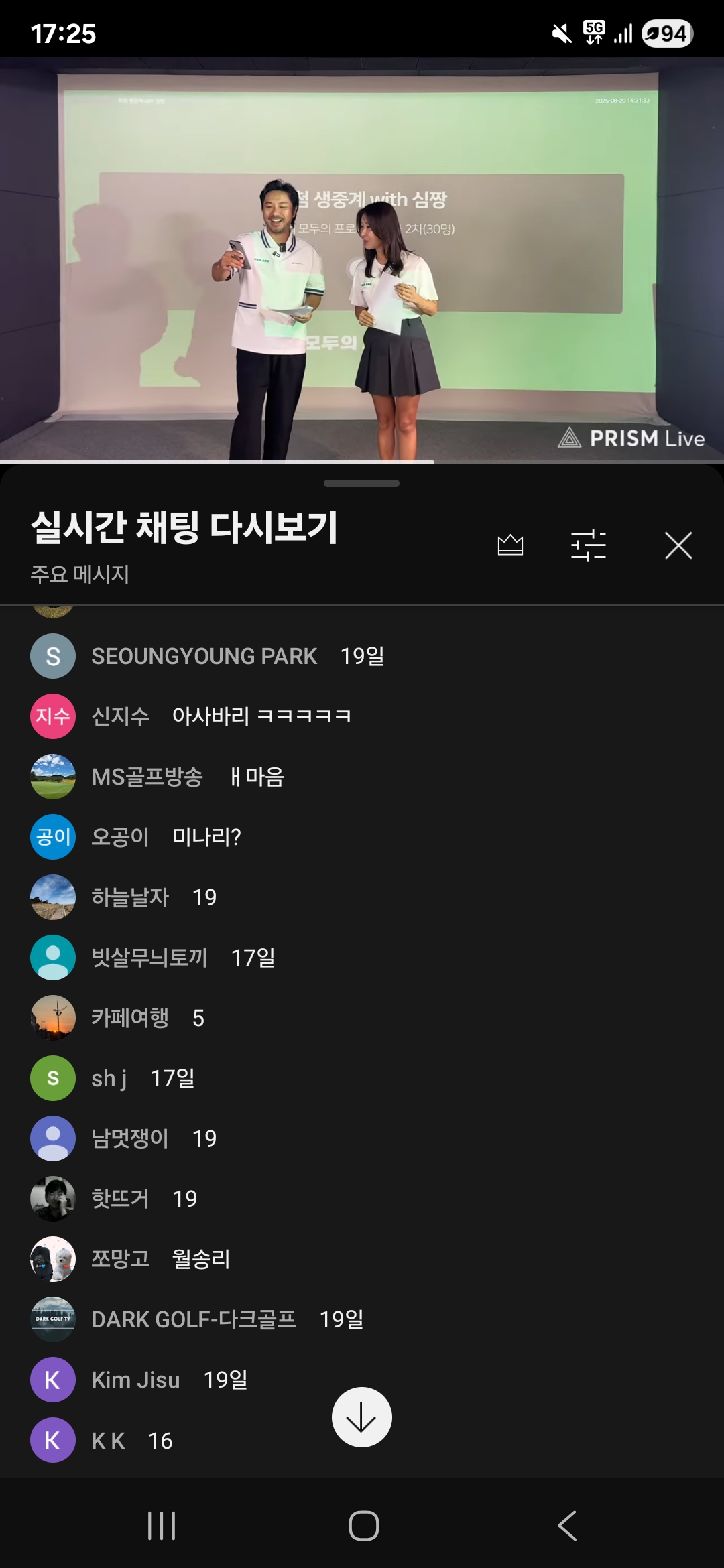
Task: Open 쪼망고's message 월송리
Action: (200, 1259)
